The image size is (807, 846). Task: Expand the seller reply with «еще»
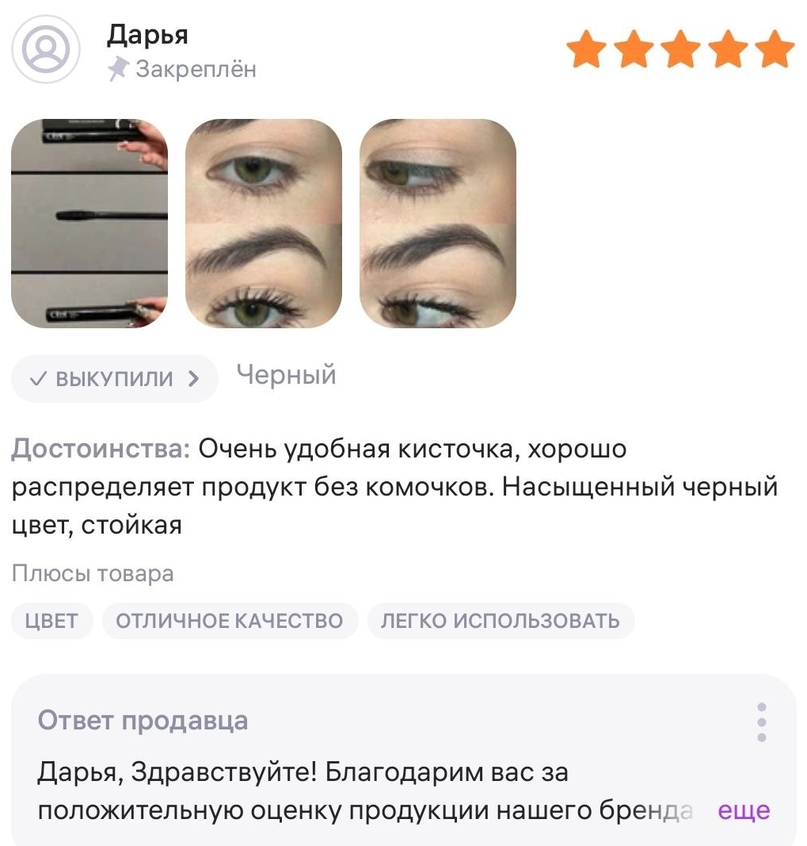(744, 809)
